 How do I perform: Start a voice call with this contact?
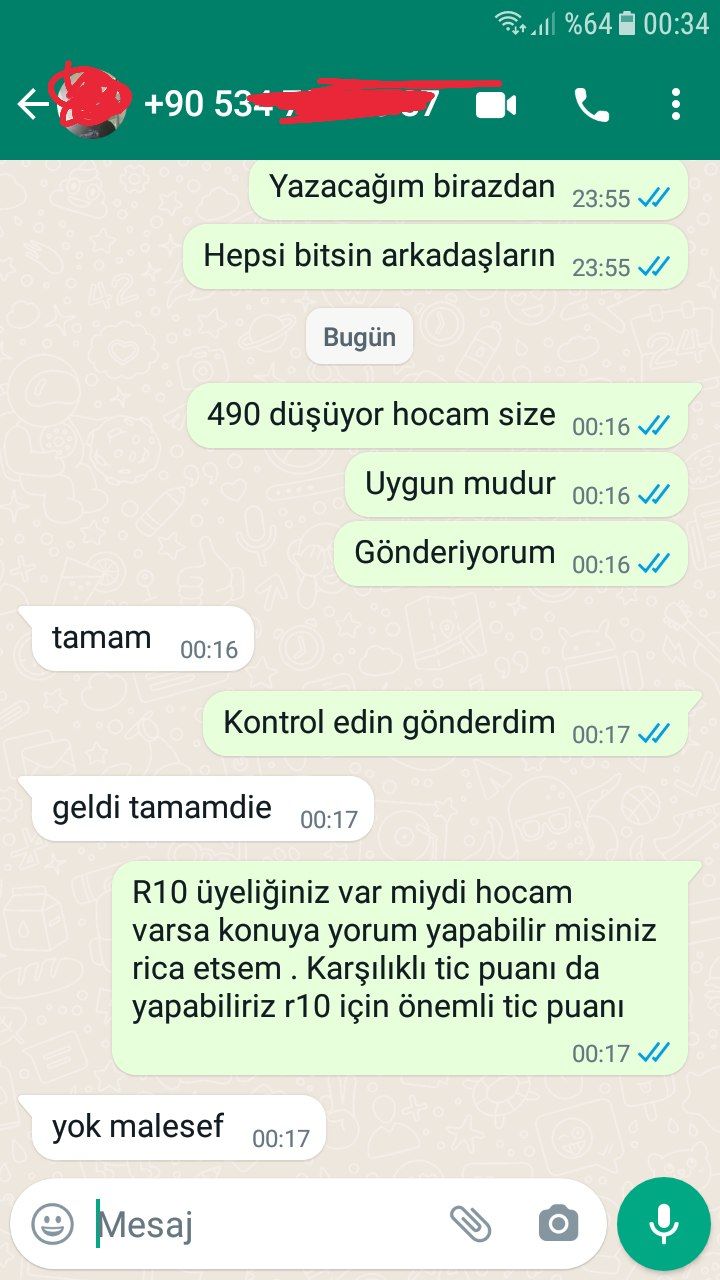pos(591,104)
